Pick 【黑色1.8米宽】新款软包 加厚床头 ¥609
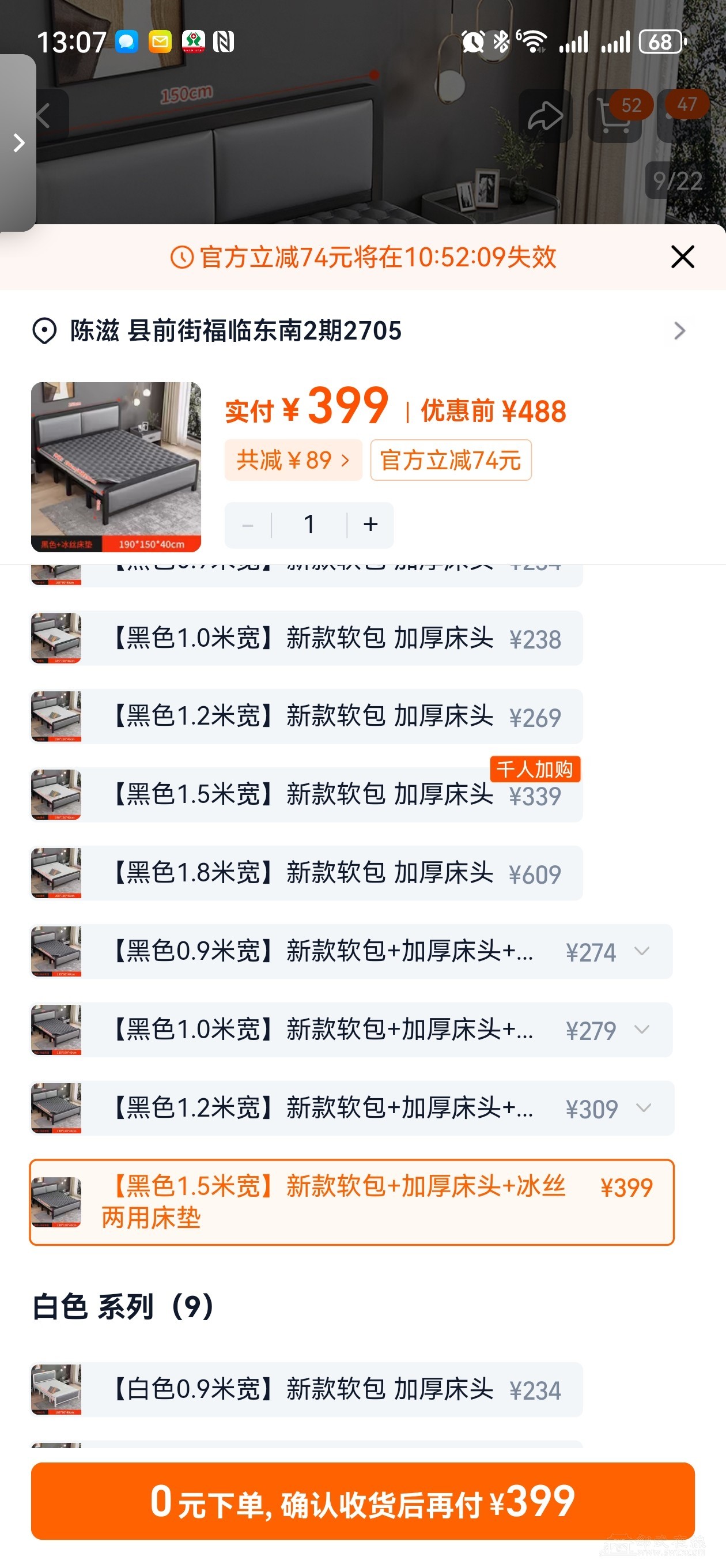This screenshot has width=726, height=1568. pyautogui.click(x=306, y=873)
